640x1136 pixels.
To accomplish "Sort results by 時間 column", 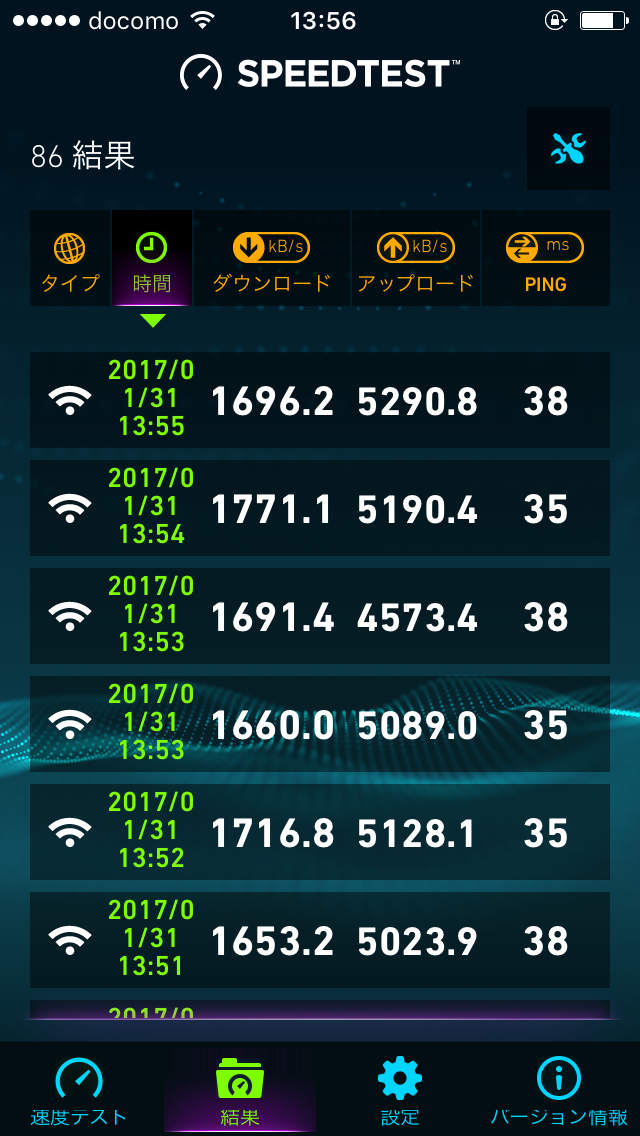I will (x=152, y=258).
